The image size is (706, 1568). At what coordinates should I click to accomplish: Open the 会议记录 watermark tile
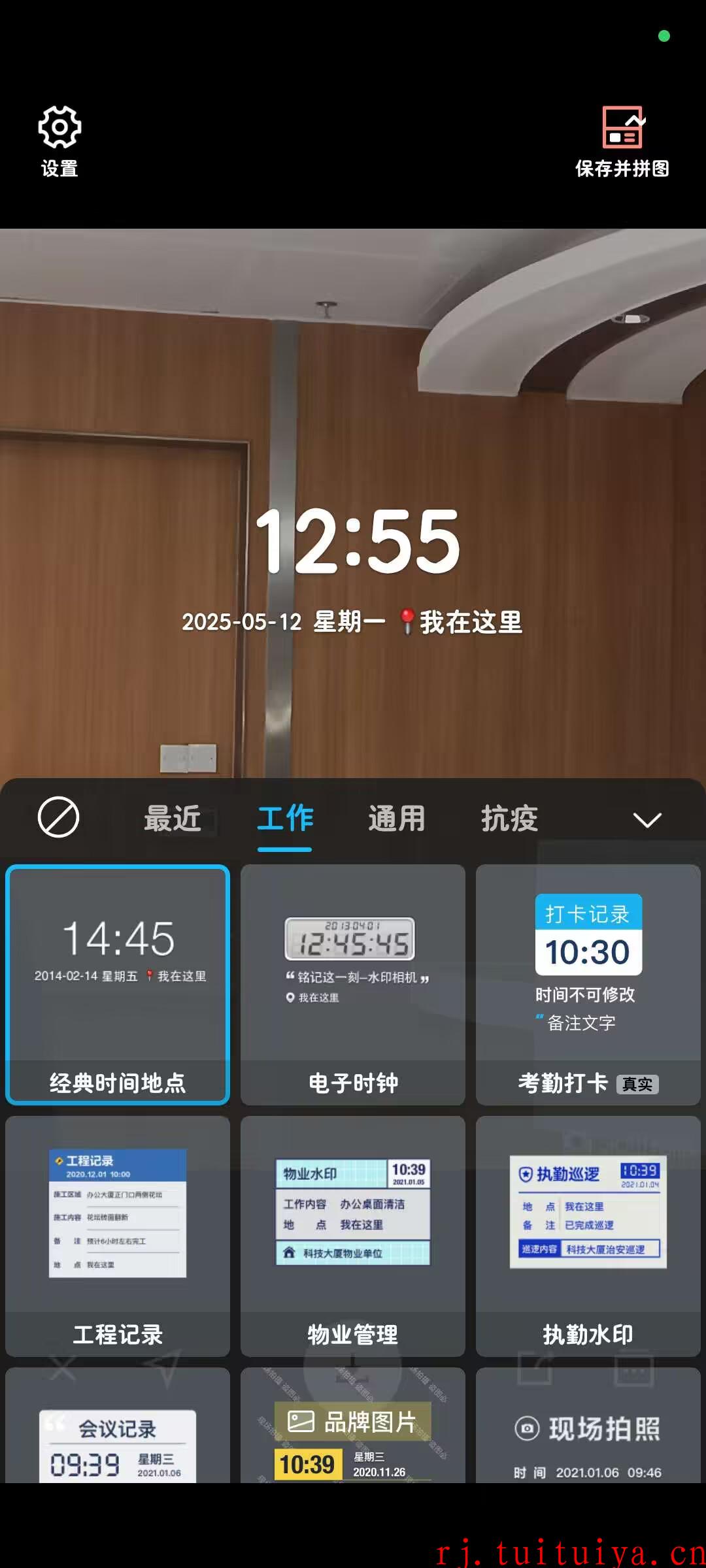pyautogui.click(x=118, y=1426)
